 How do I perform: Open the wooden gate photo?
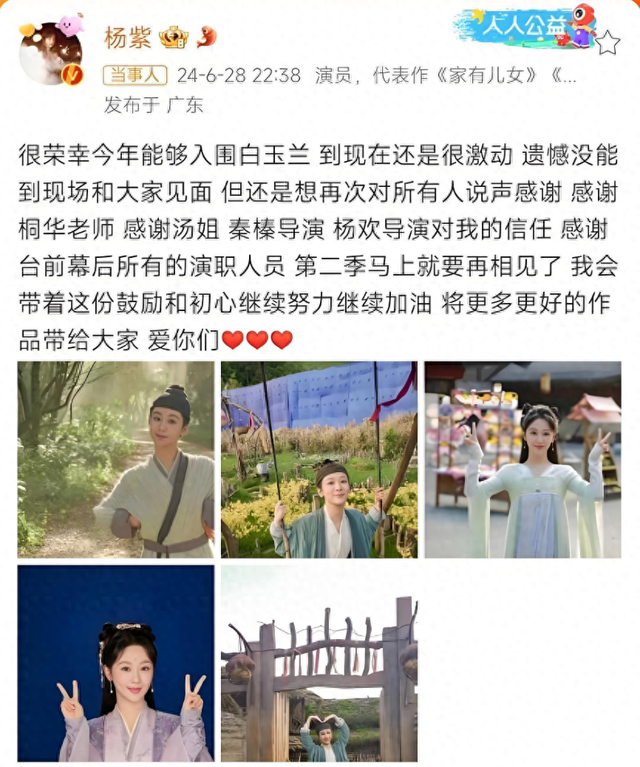point(319,663)
